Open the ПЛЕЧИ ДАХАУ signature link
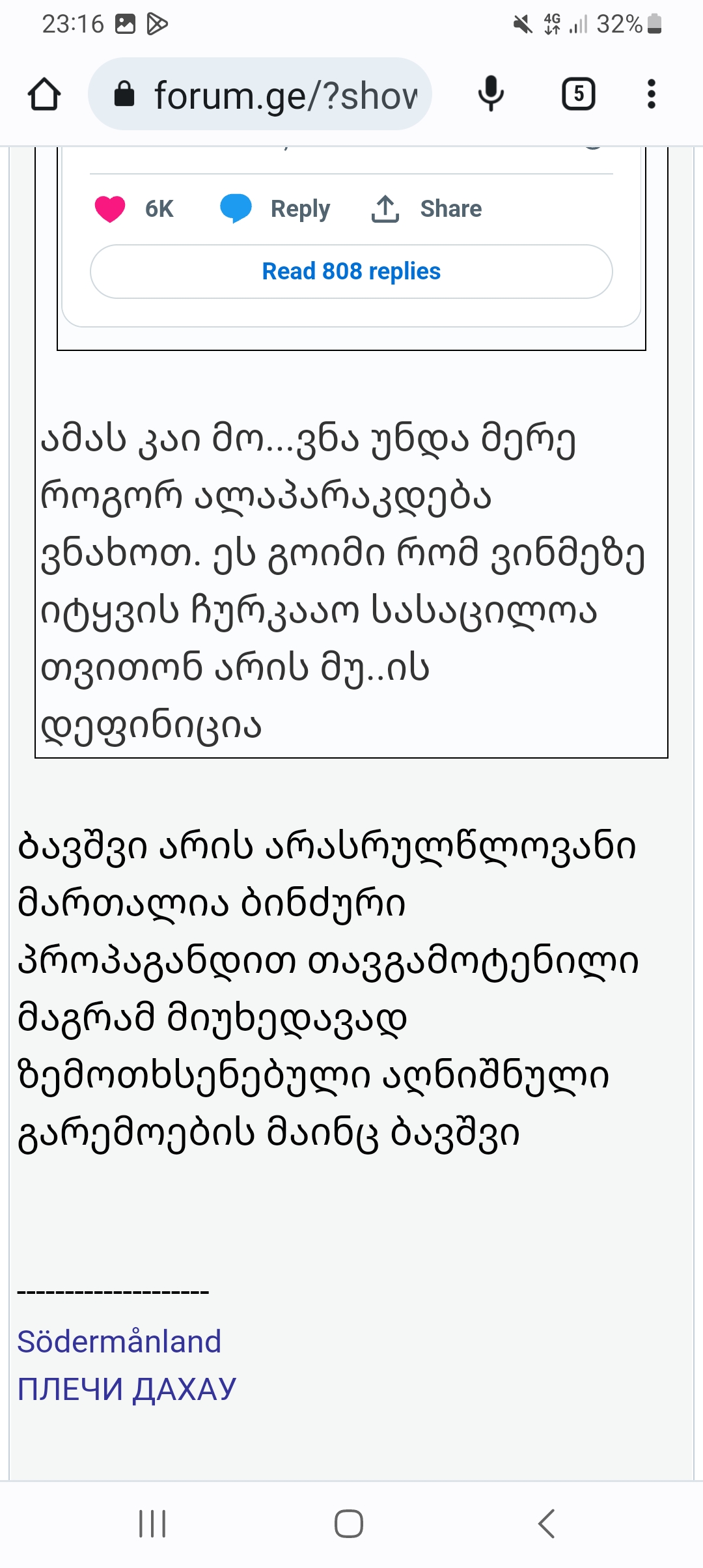 coord(126,1389)
